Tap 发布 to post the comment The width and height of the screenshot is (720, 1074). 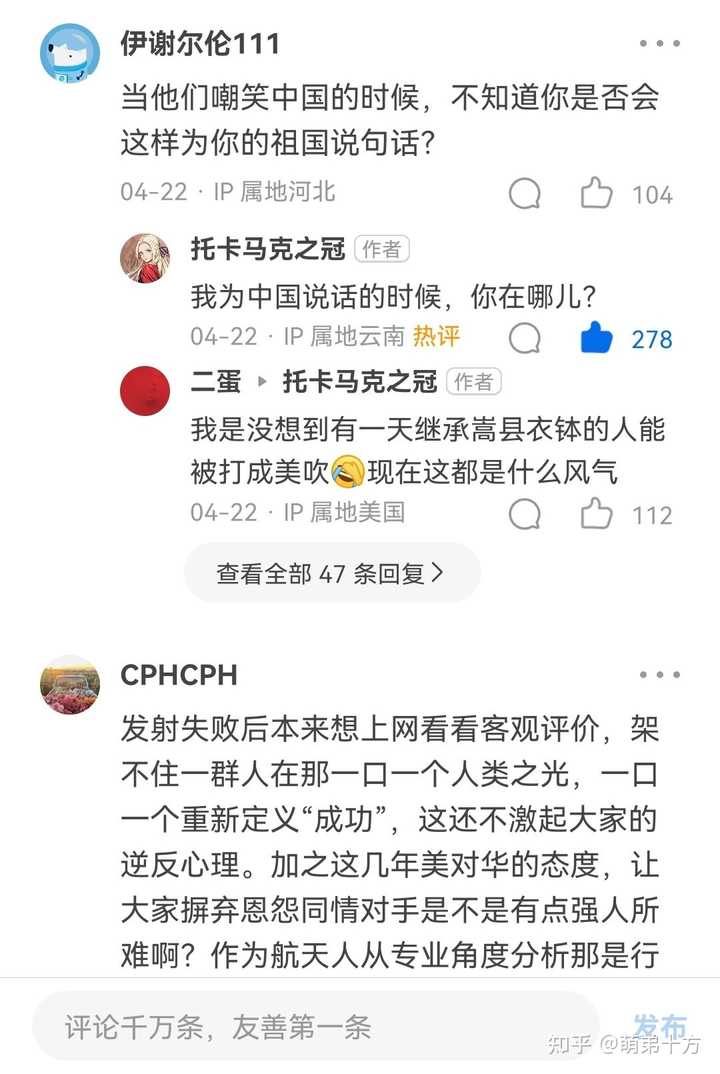[x=660, y=1026]
